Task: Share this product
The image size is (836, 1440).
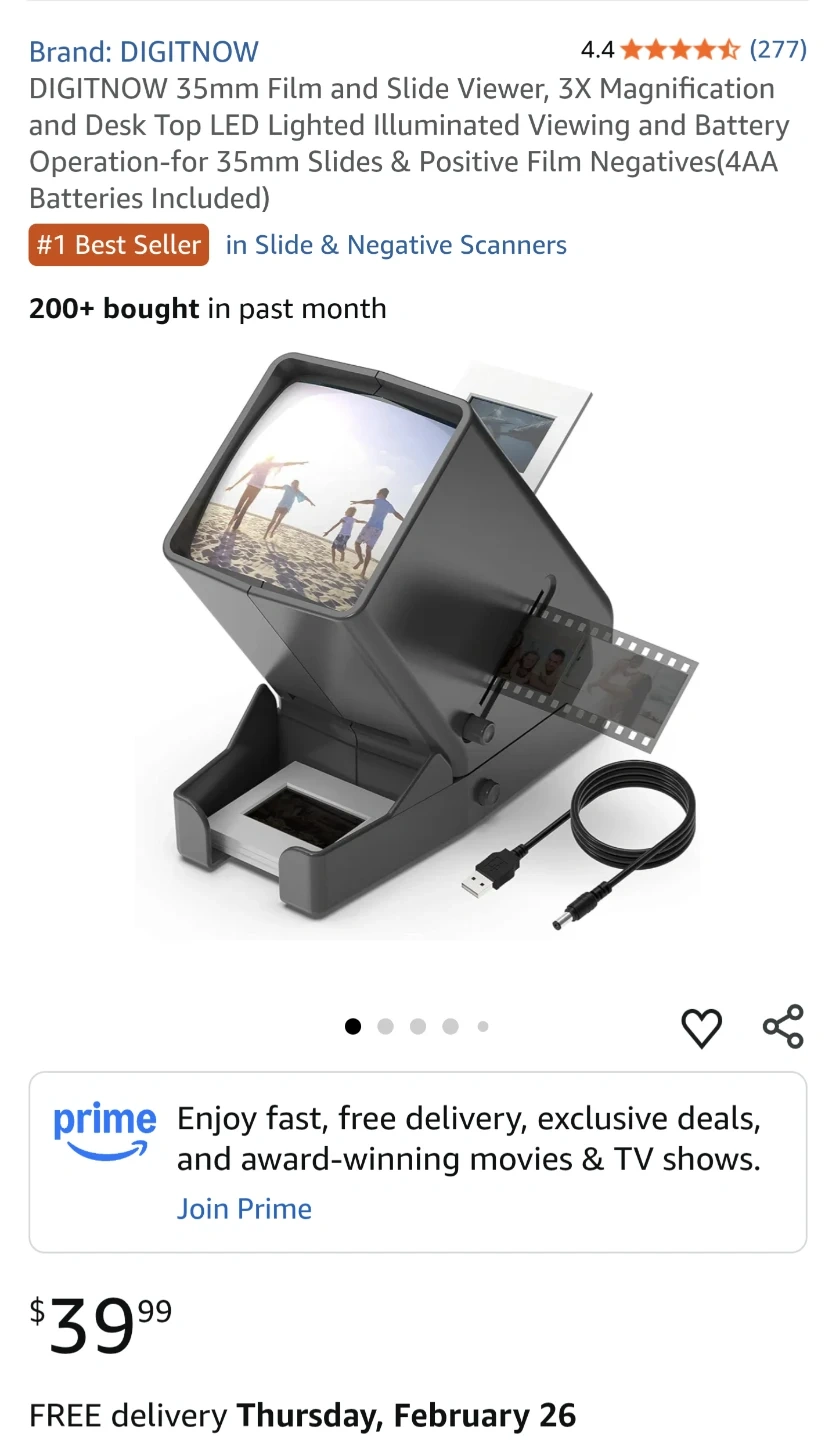Action: point(783,1026)
